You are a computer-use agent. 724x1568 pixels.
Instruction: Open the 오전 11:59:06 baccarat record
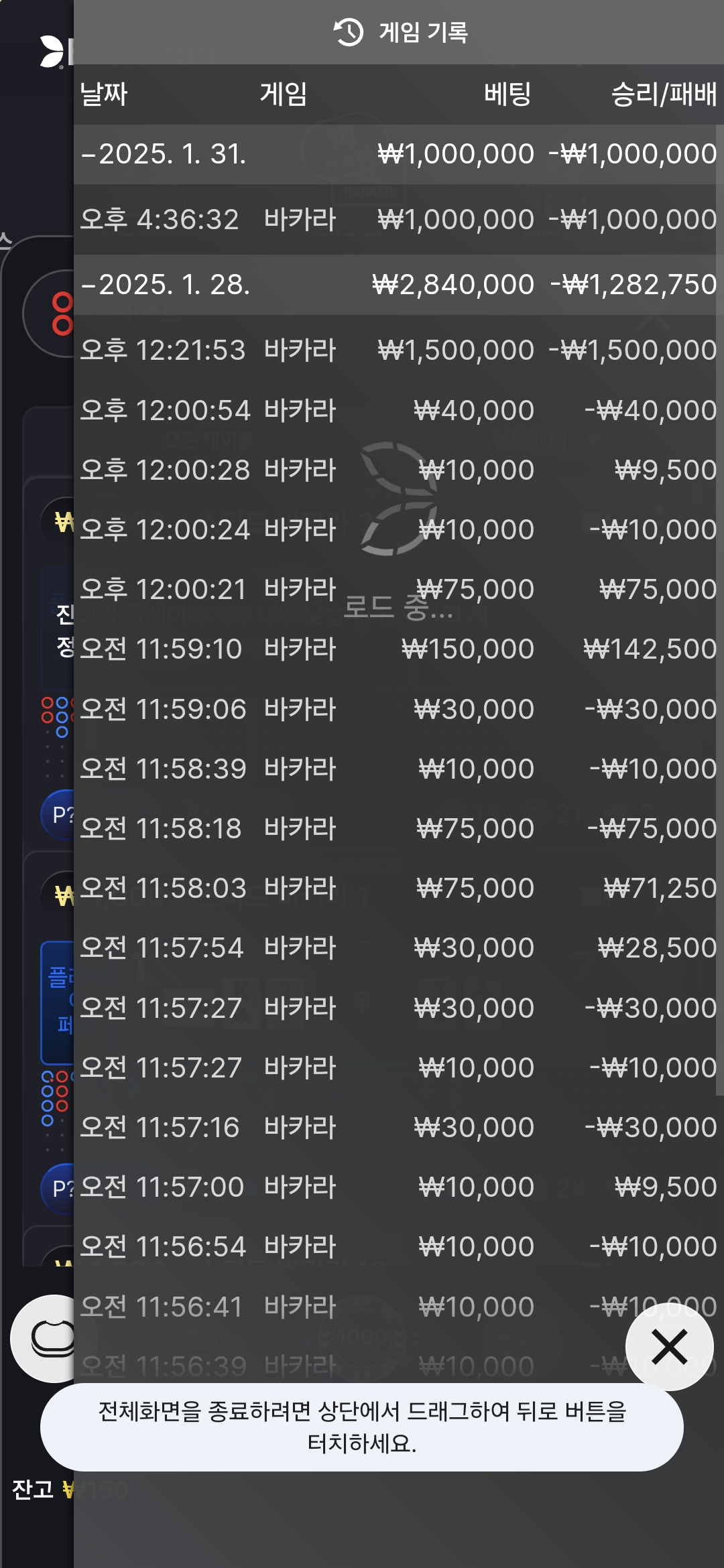pyautogui.click(x=396, y=709)
